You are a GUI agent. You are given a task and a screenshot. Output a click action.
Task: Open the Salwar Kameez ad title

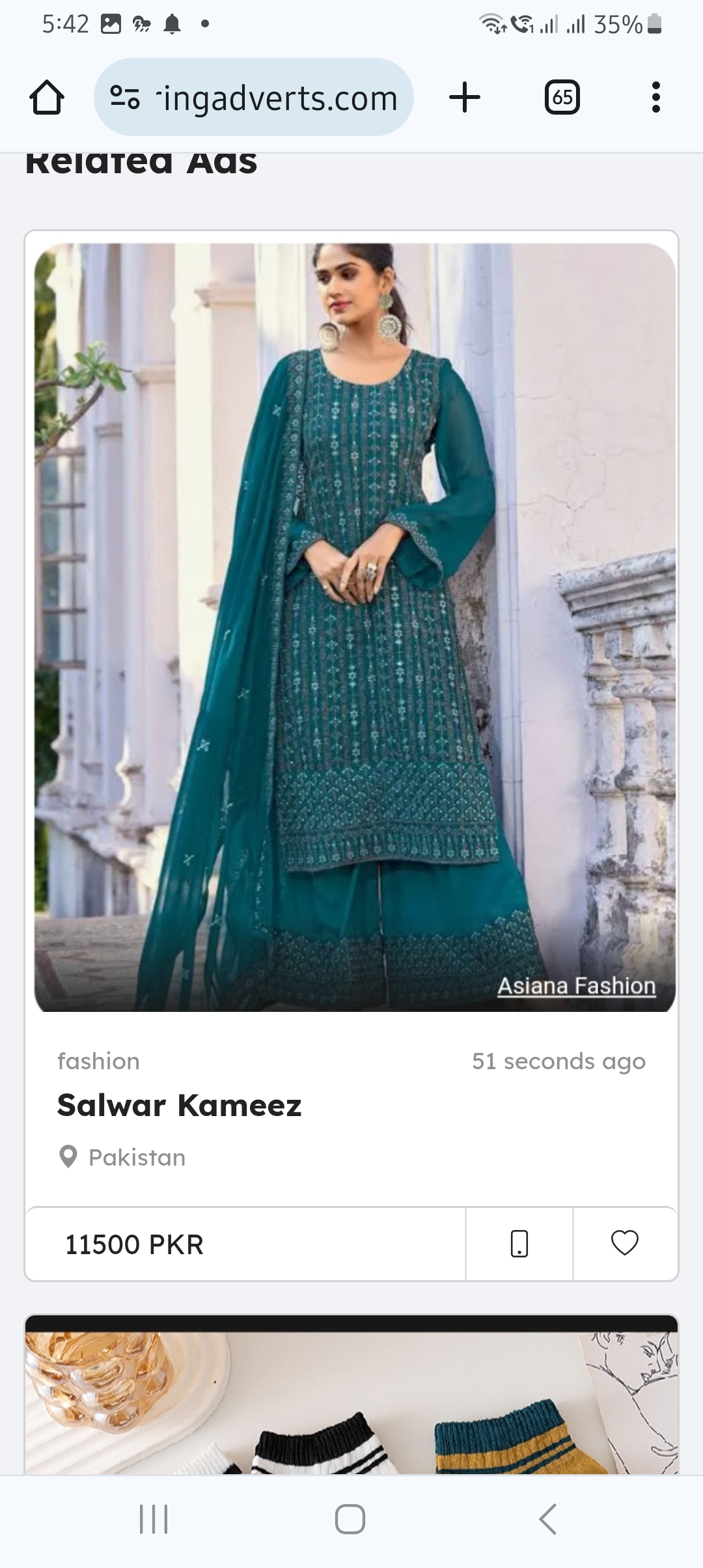[x=180, y=1106]
